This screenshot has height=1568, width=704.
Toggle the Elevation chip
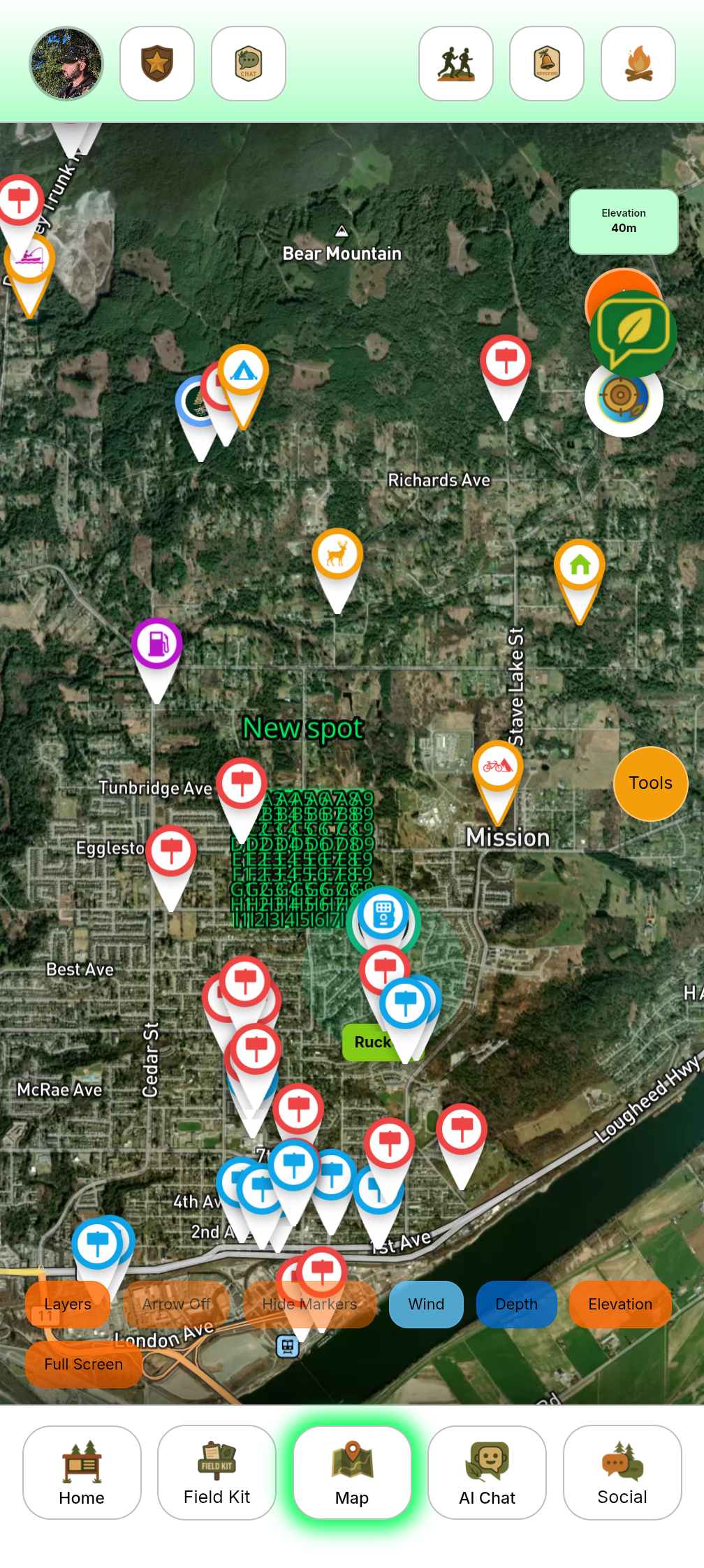click(620, 1304)
